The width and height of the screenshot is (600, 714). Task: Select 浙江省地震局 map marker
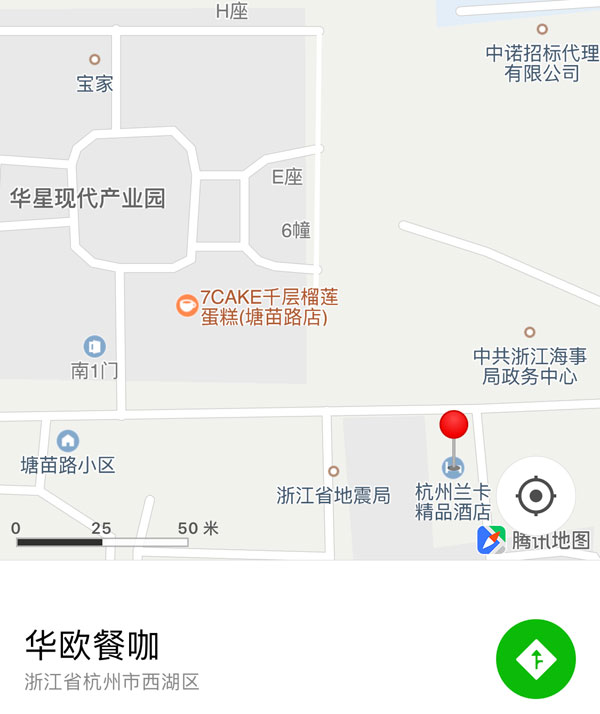coord(334,471)
